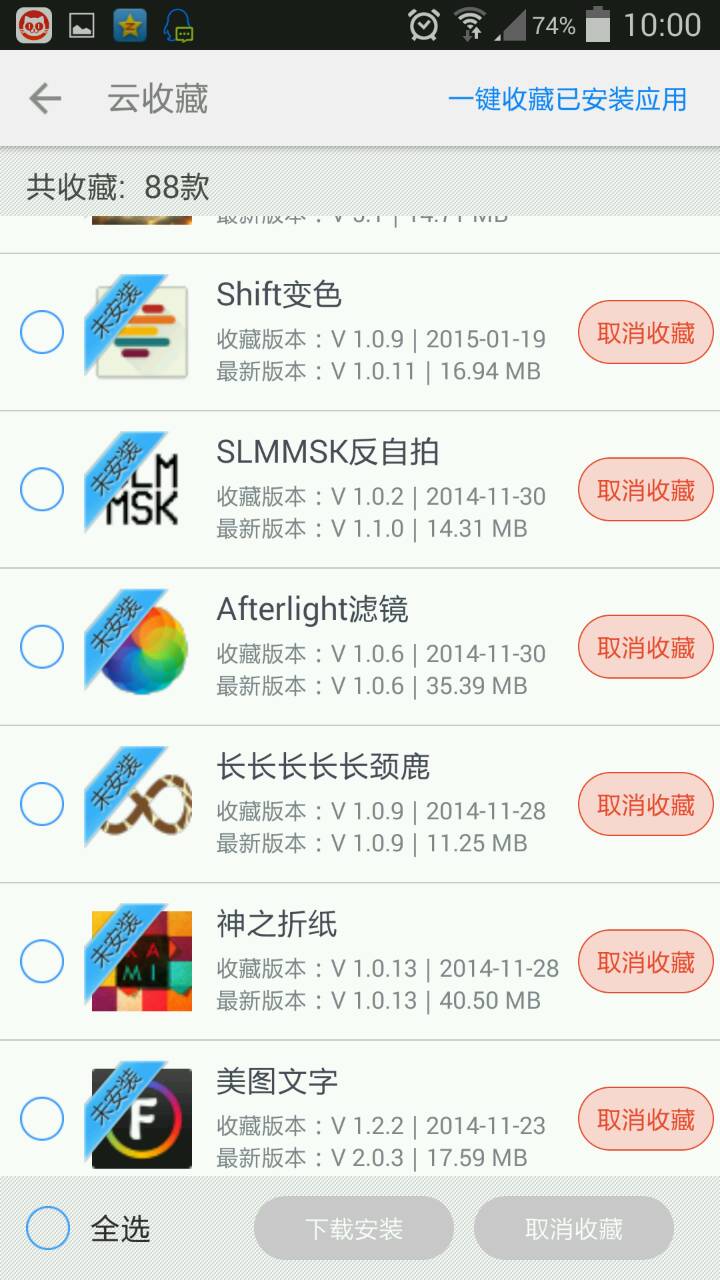Go back from 云收藏 page
The height and width of the screenshot is (1280, 720).
point(45,98)
